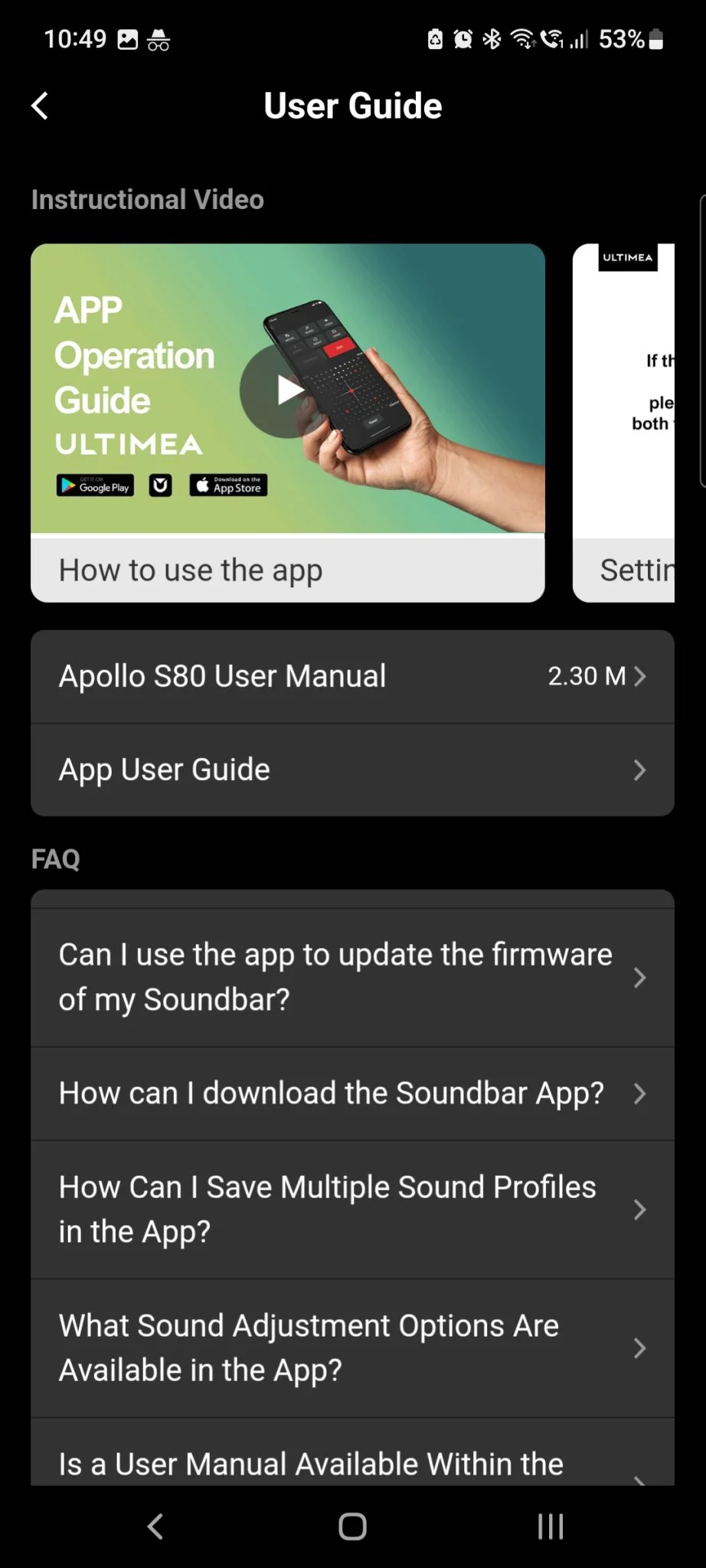Open FAQ on downloading the Soundbar App
Screen dimensions: 706x1568
(352, 1093)
